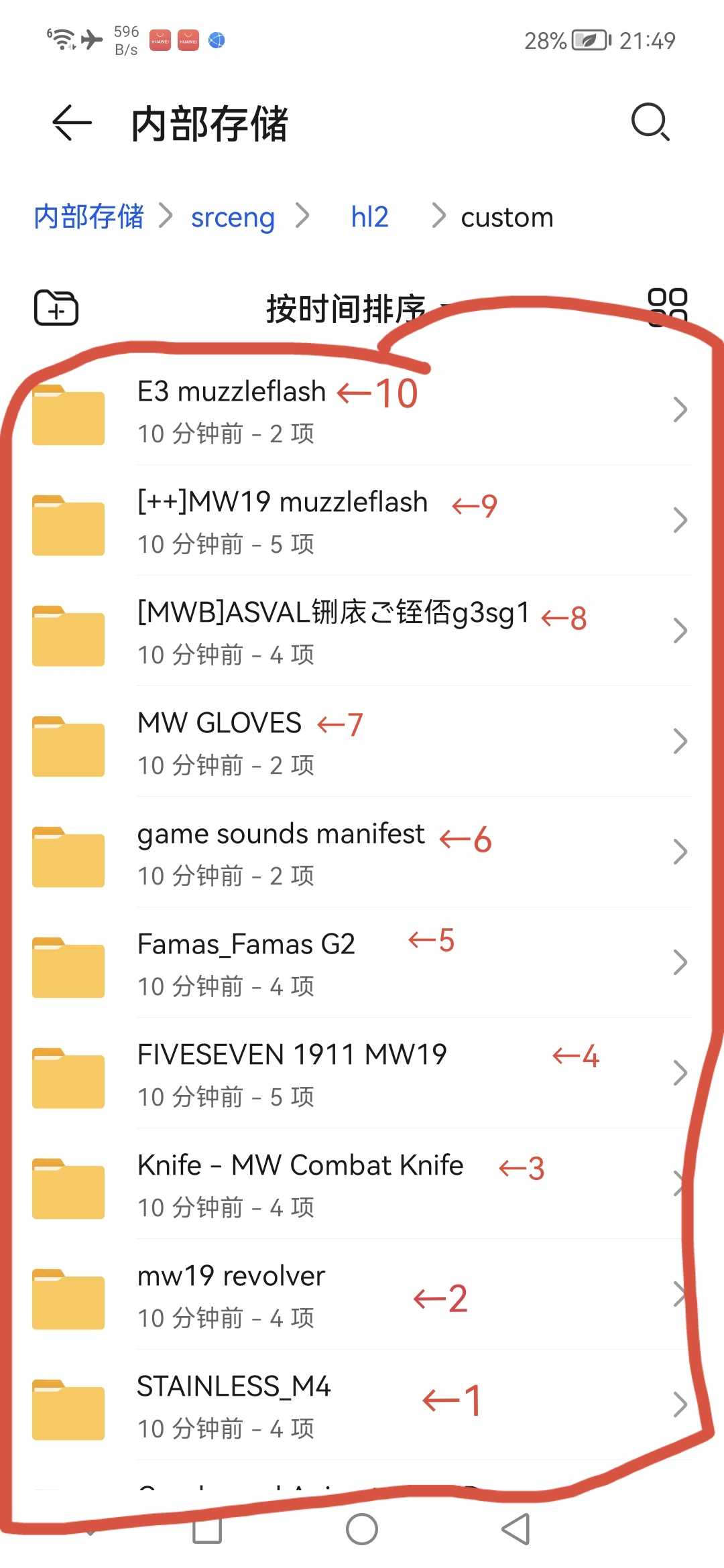The height and width of the screenshot is (1568, 724).
Task: Open the E3 muzzleflash folder
Action: click(231, 409)
